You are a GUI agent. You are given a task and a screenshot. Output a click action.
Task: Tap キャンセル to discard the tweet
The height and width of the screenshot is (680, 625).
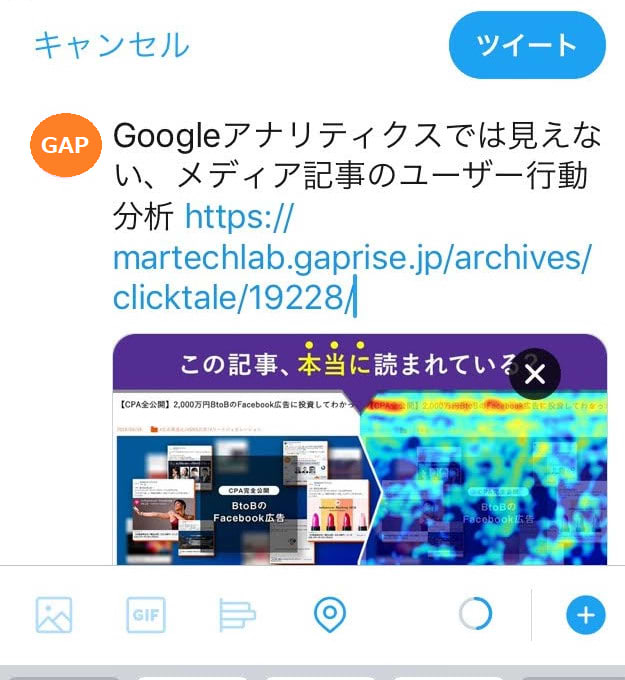pyautogui.click(x=111, y=45)
